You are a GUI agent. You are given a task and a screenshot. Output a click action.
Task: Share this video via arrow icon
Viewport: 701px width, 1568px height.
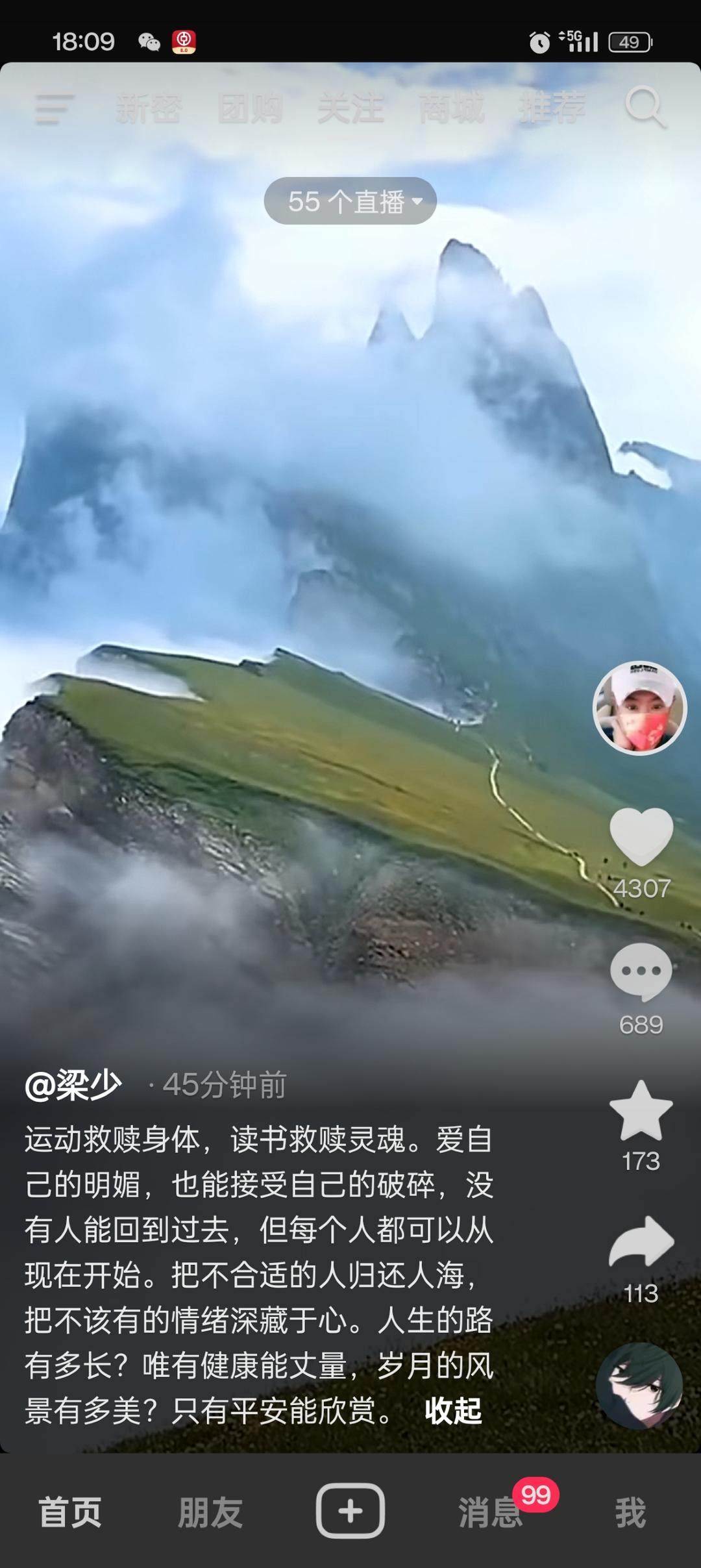[x=641, y=1242]
